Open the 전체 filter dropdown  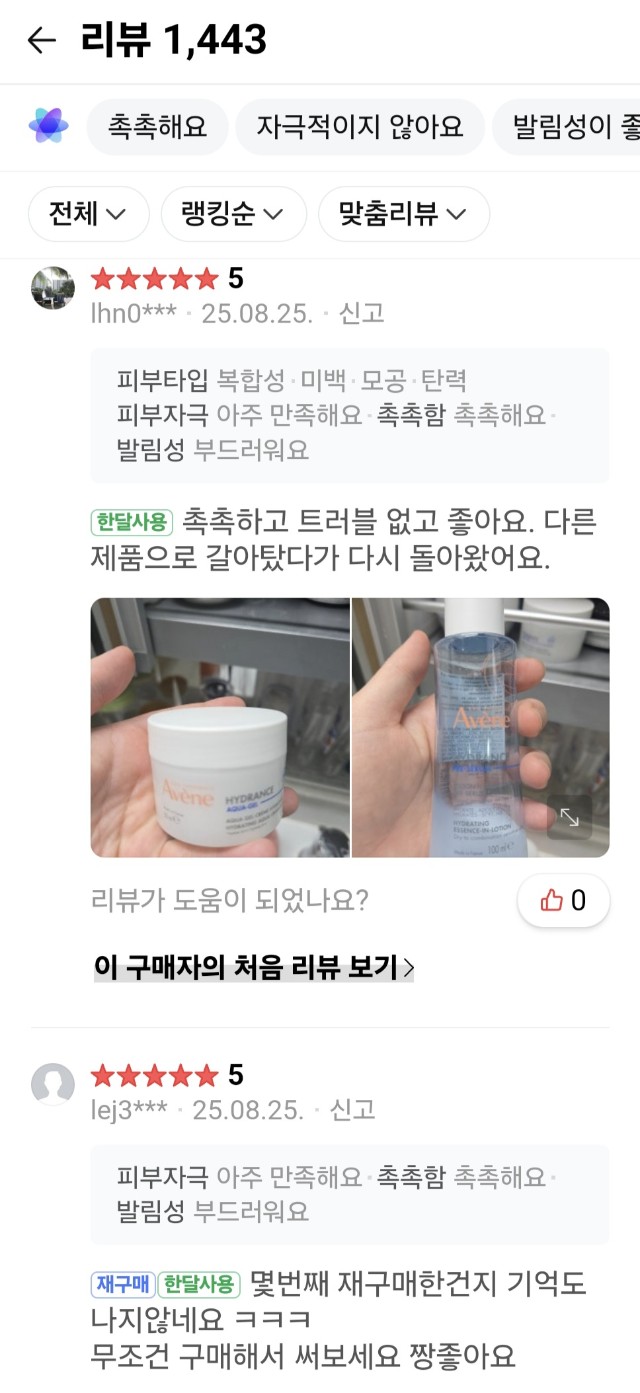pos(88,214)
